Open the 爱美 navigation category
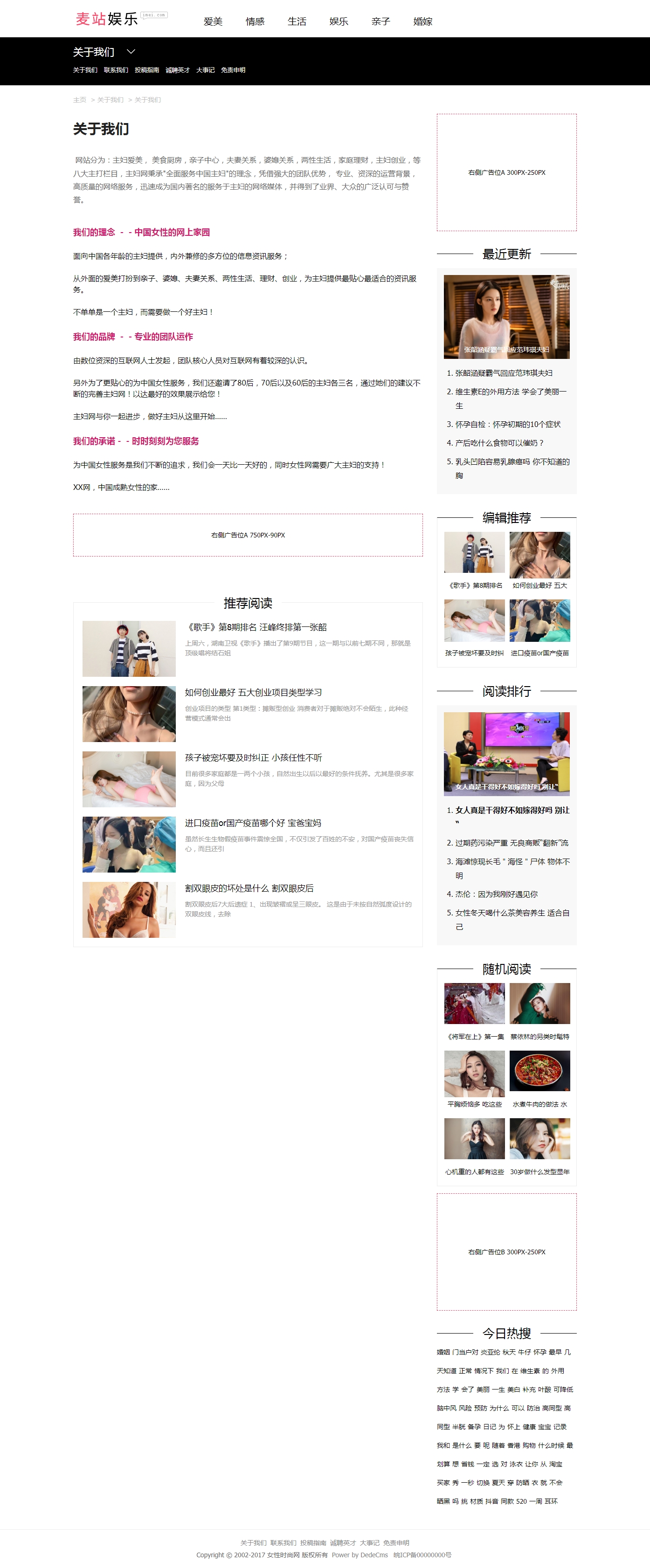This screenshot has height=1568, width=650. click(x=213, y=21)
